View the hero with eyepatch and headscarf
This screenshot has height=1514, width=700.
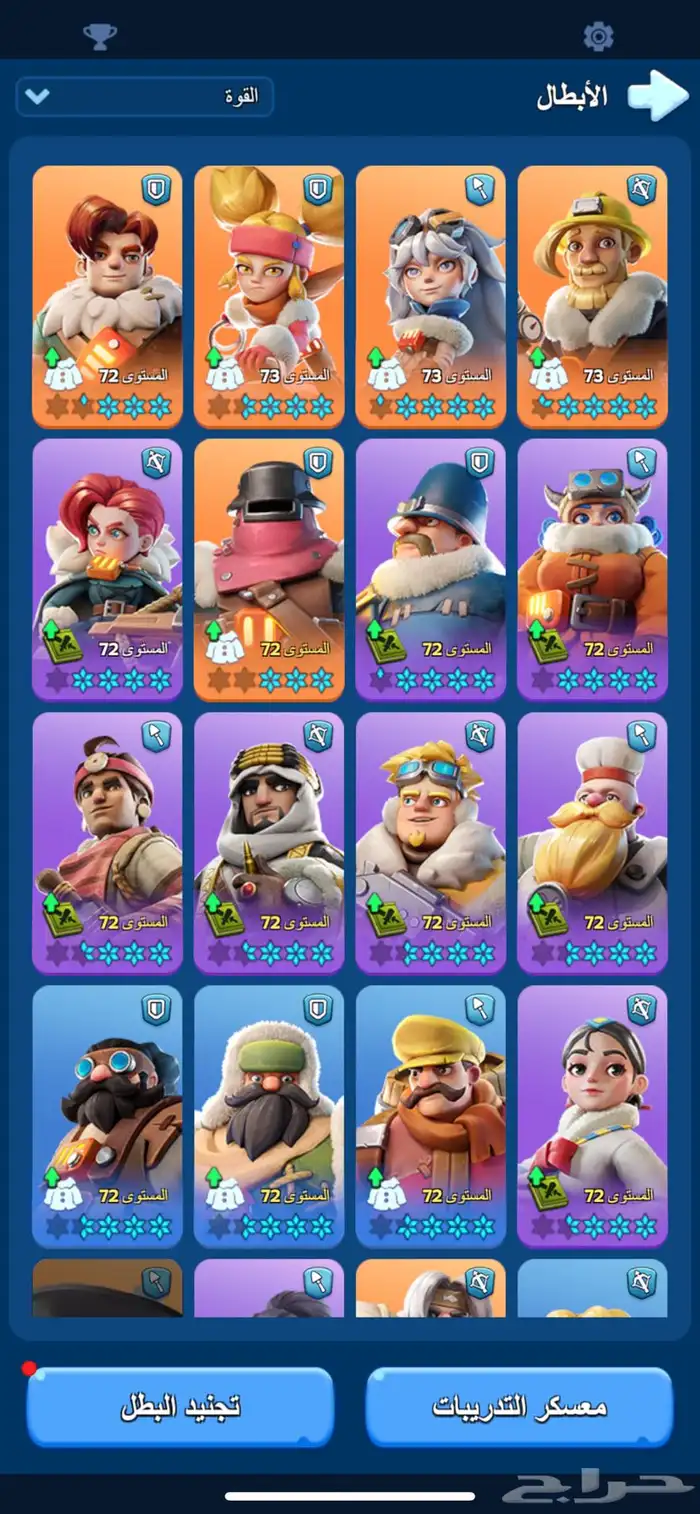pos(268,838)
